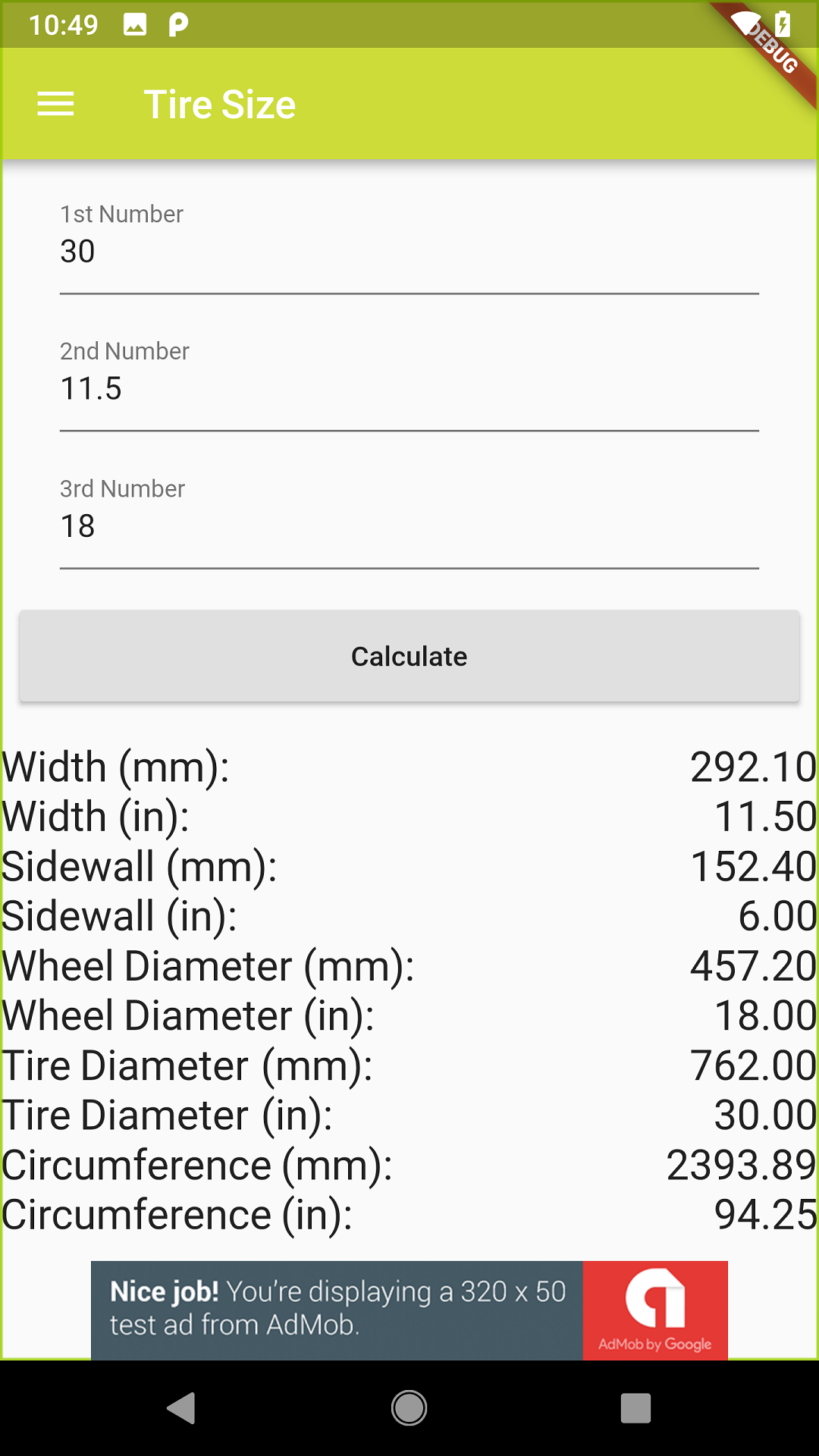Go back with the system back button

coord(181,1408)
